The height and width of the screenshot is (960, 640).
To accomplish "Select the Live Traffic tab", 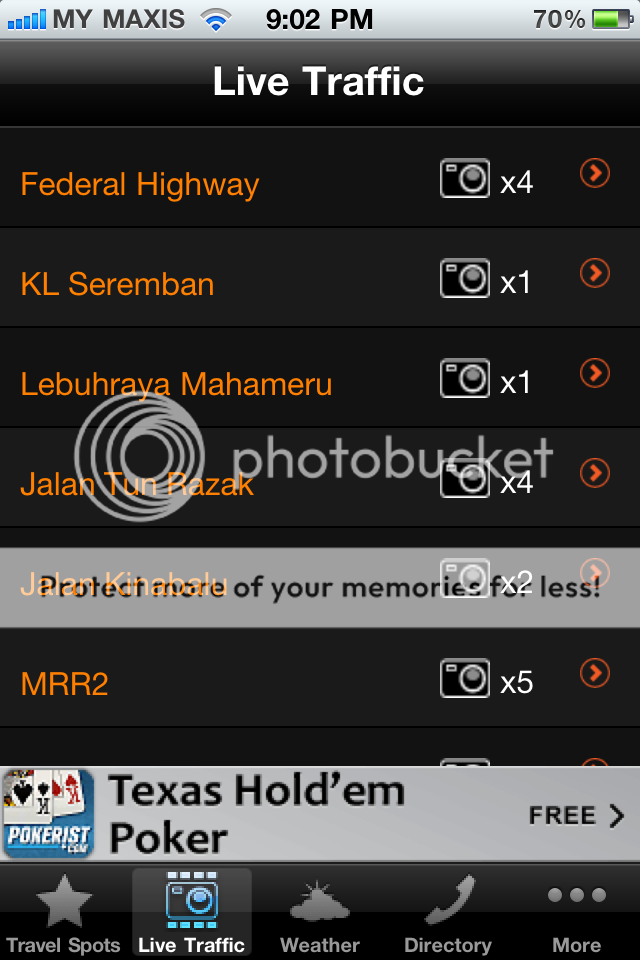I will coord(192,914).
